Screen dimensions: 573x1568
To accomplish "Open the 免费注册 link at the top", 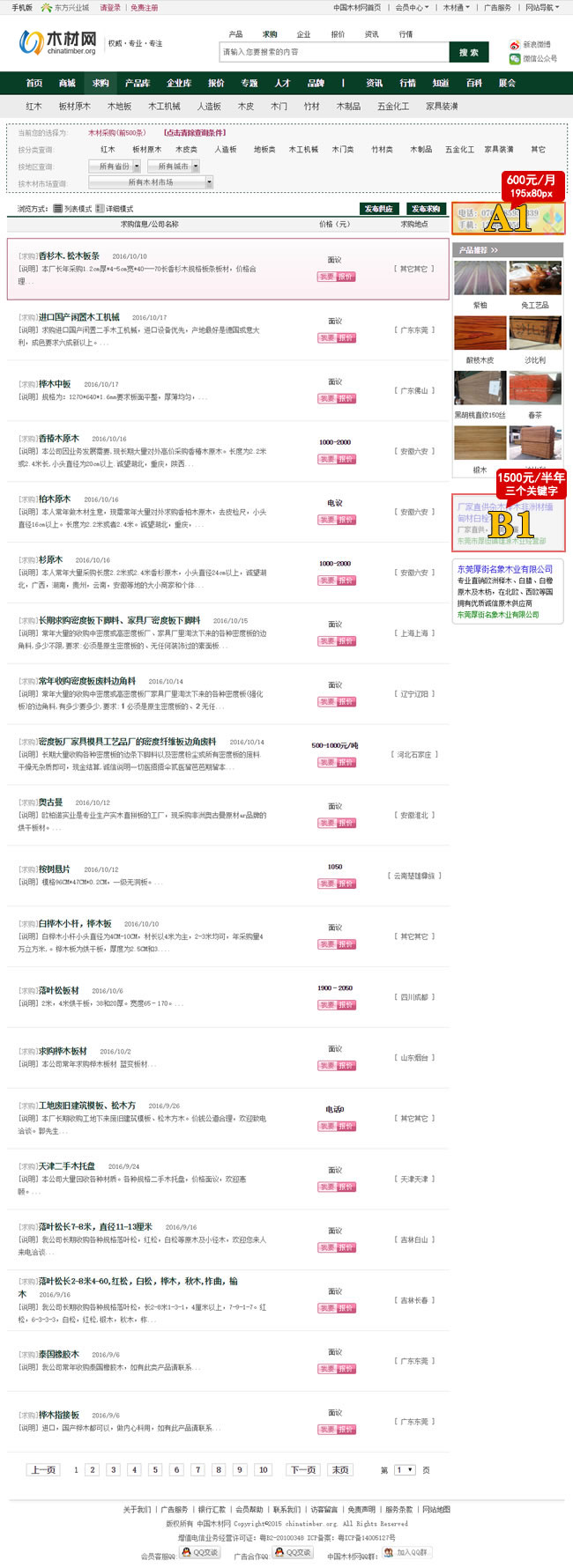I will pyautogui.click(x=144, y=7).
